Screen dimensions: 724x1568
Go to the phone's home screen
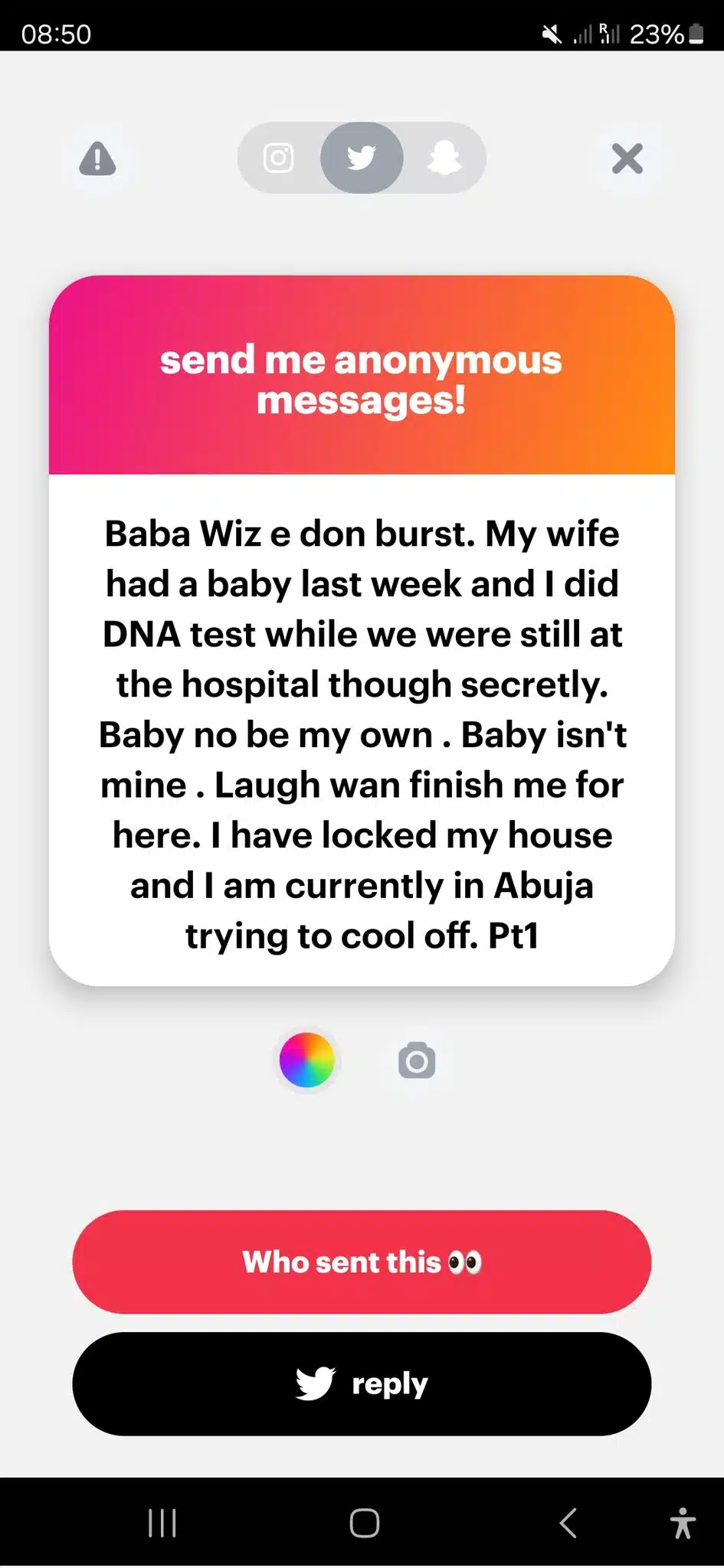pyautogui.click(x=364, y=1523)
